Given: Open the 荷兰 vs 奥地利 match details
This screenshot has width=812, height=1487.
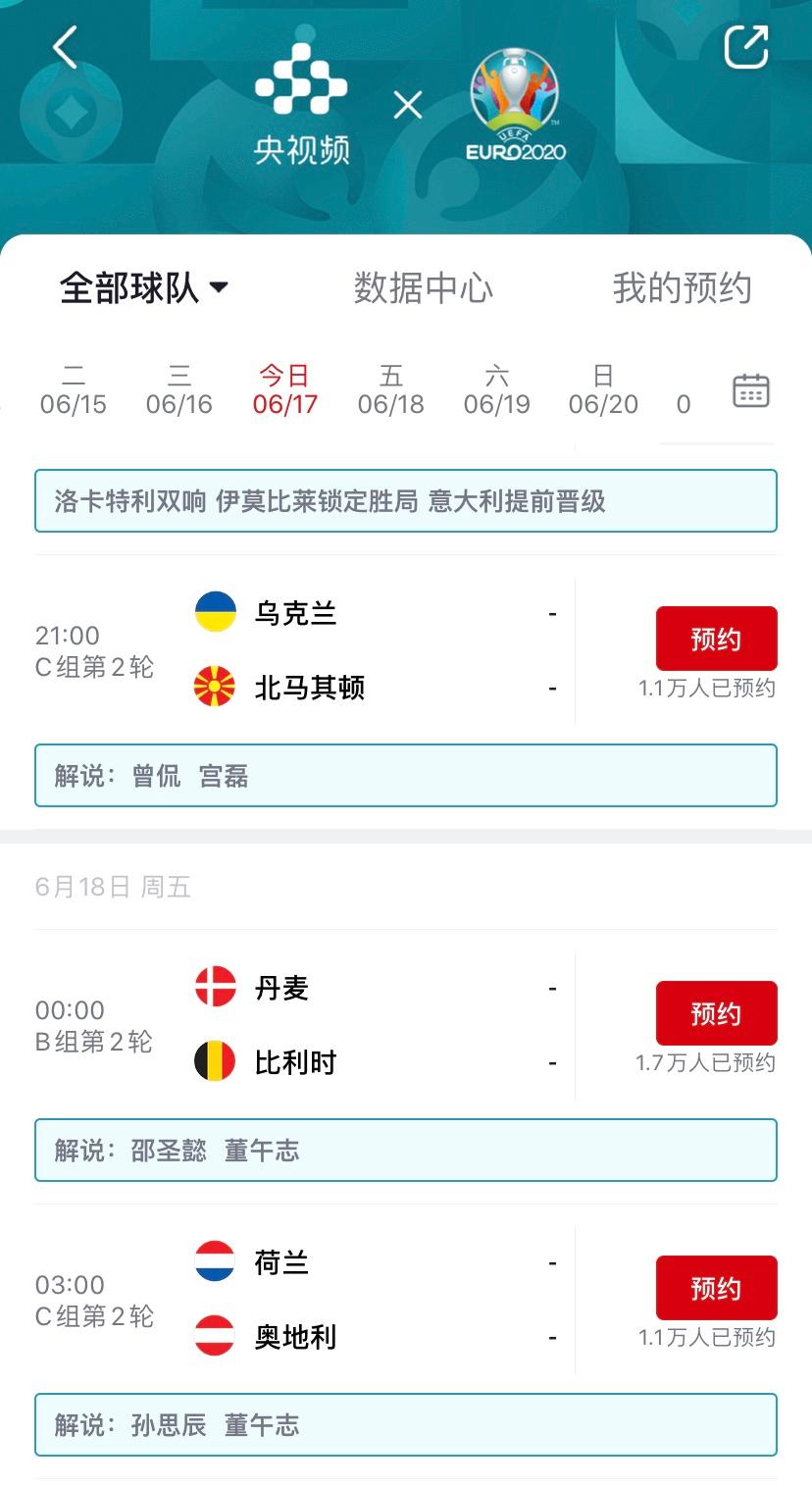Looking at the screenshot, I should click(x=373, y=1300).
